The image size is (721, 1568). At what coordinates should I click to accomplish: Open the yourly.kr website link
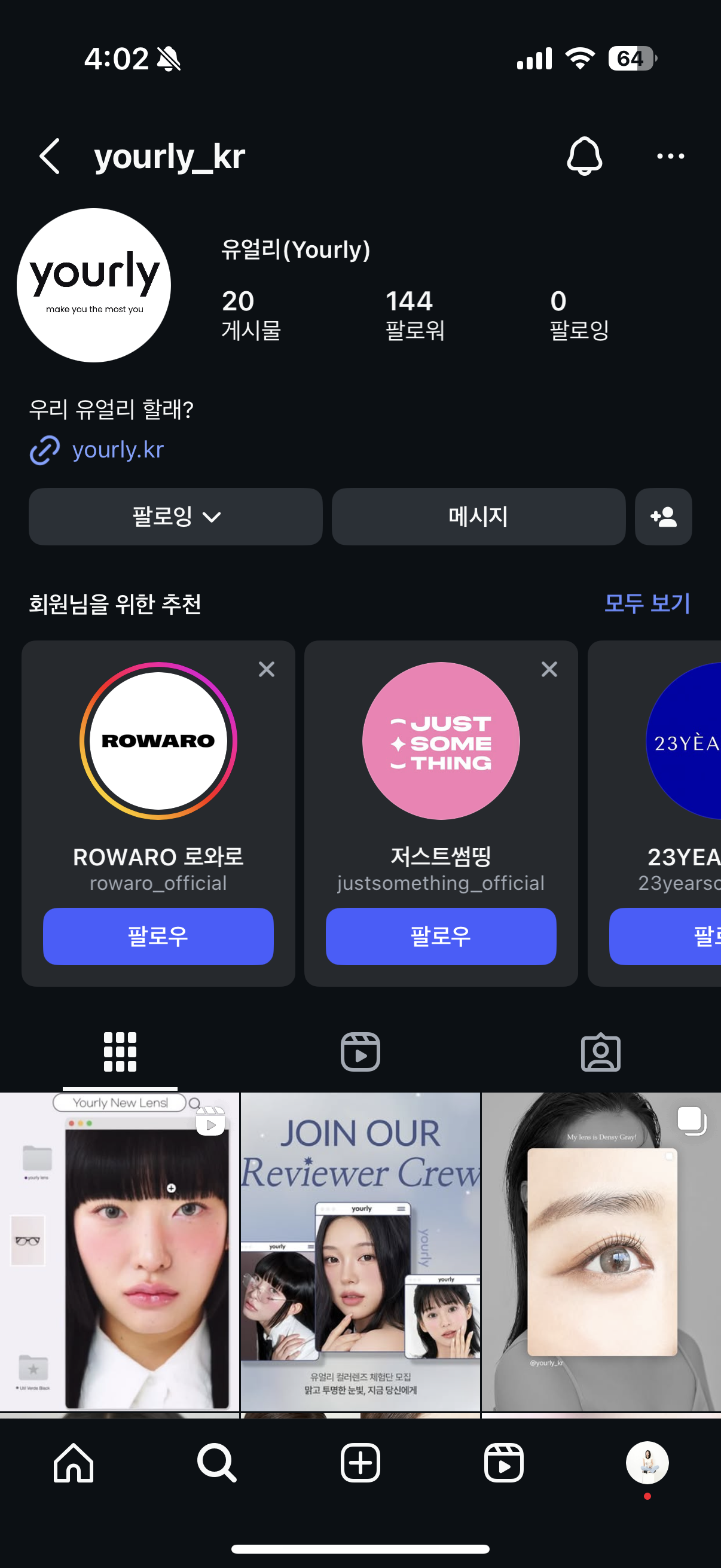(117, 450)
